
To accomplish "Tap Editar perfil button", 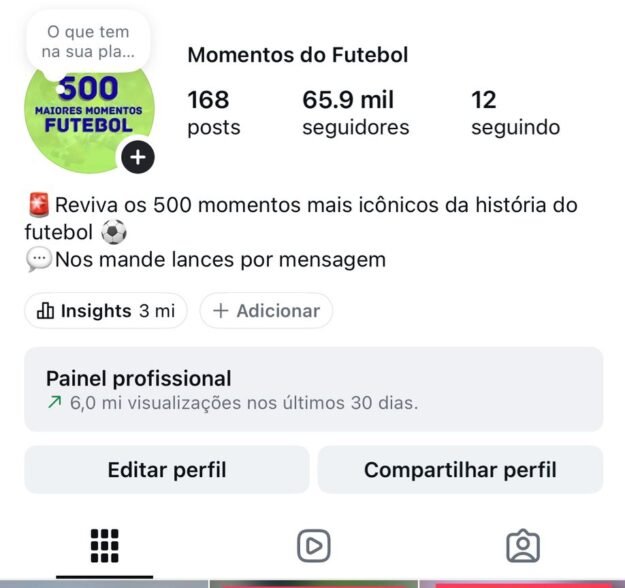I will 167,470.
